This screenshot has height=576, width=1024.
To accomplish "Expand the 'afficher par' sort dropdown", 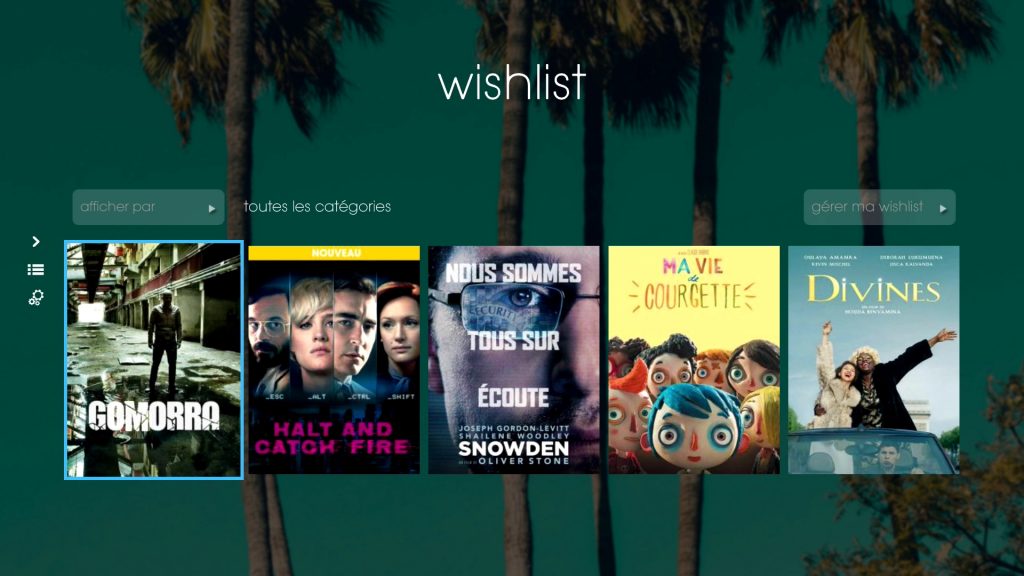I will (x=148, y=207).
